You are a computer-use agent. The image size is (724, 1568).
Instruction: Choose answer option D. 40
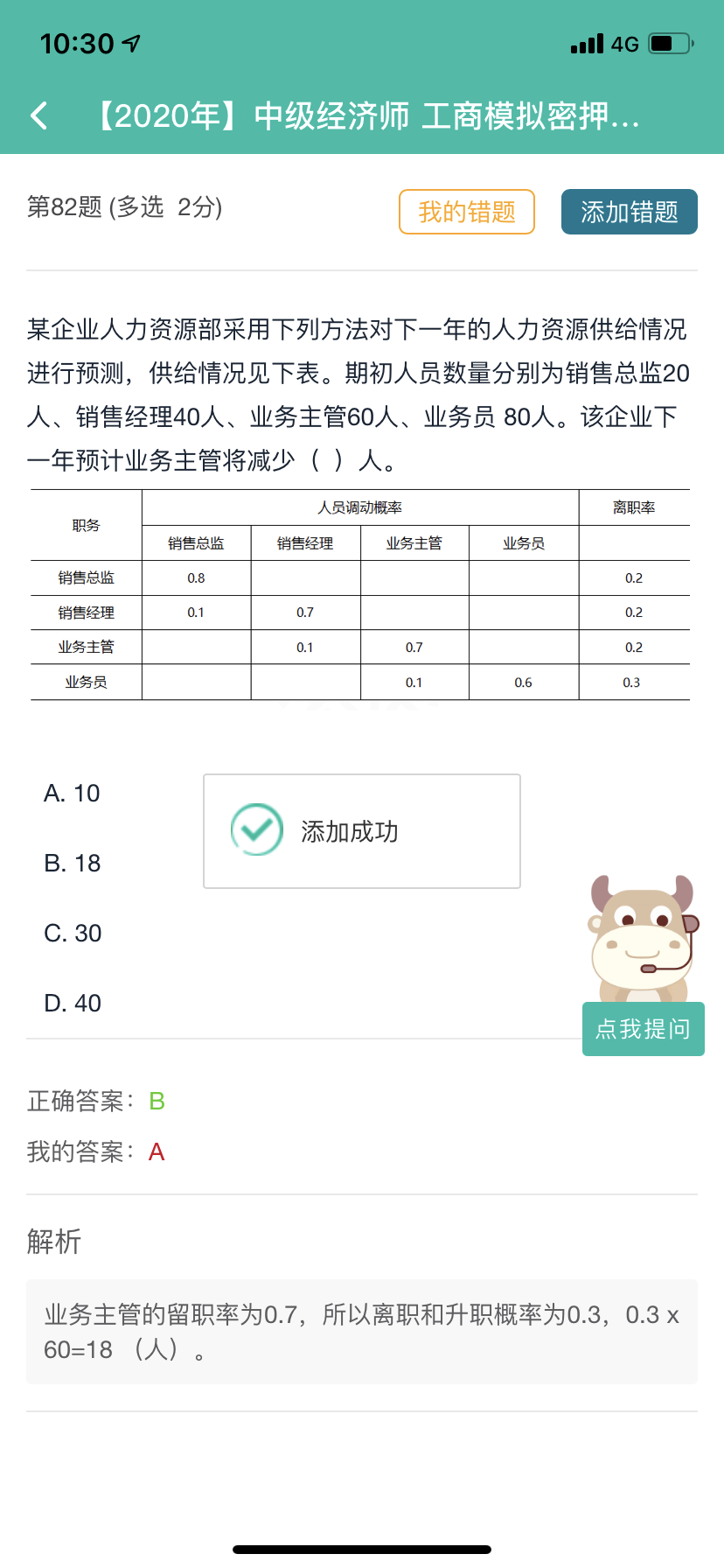(73, 1004)
